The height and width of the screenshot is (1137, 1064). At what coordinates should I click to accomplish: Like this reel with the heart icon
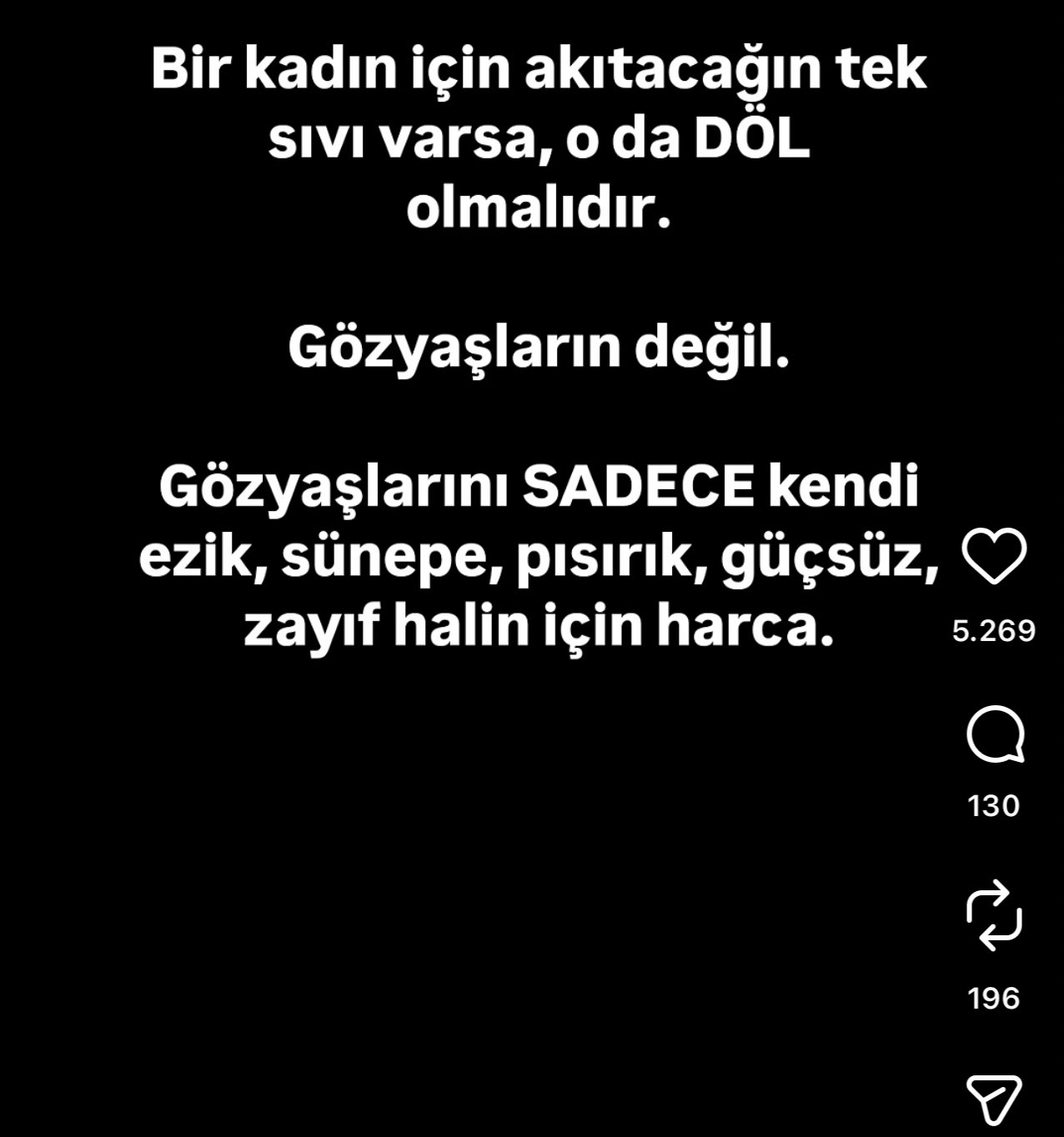[994, 557]
